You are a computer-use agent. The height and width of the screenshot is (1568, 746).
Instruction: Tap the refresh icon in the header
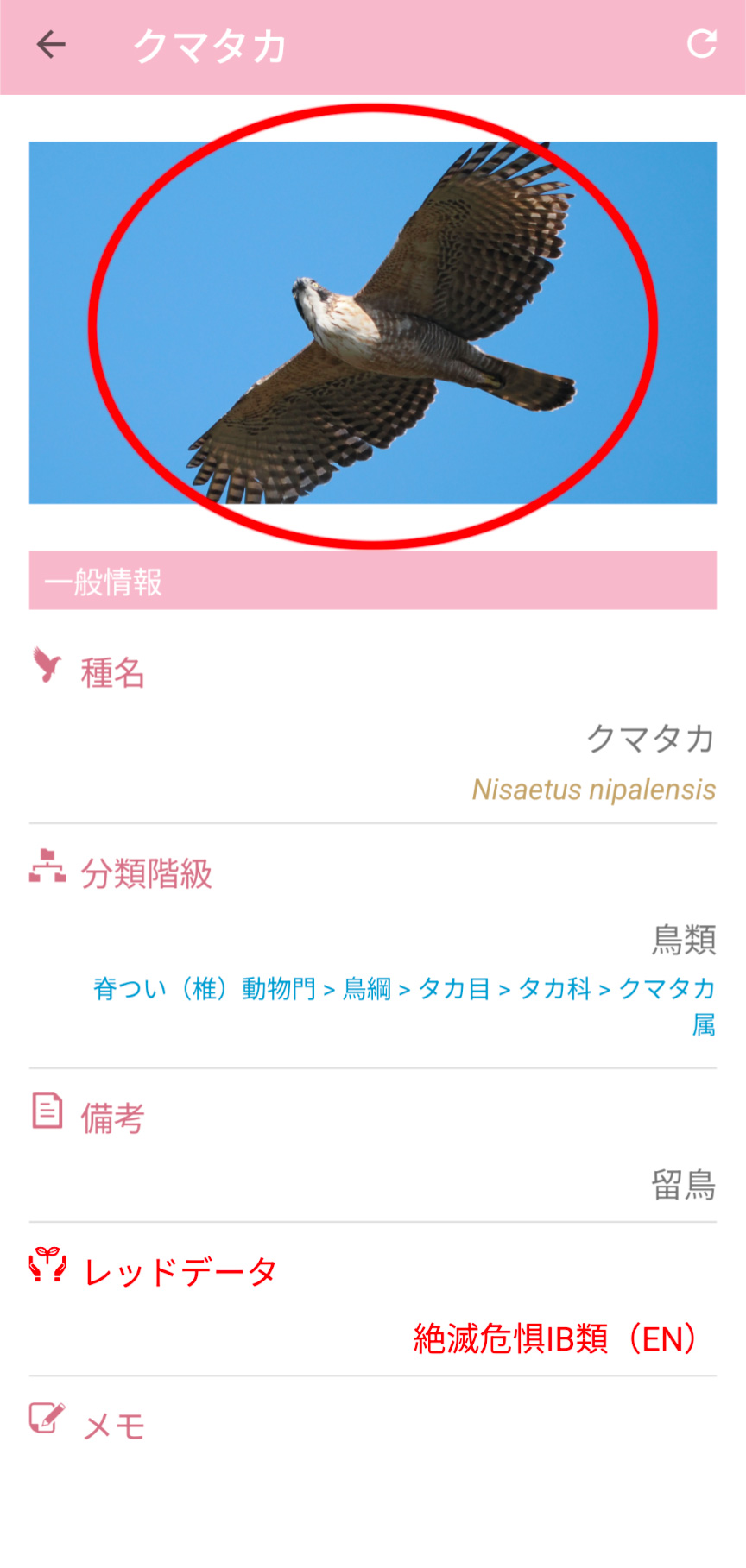pyautogui.click(x=701, y=44)
